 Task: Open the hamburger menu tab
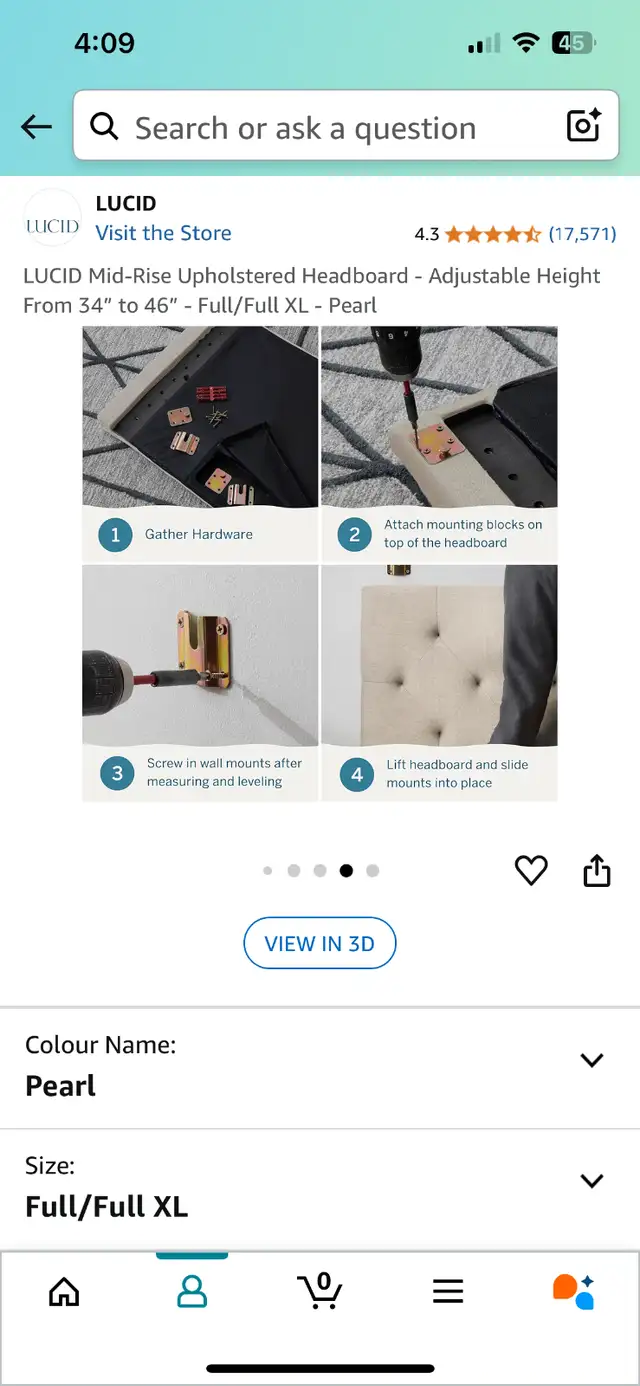448,1291
